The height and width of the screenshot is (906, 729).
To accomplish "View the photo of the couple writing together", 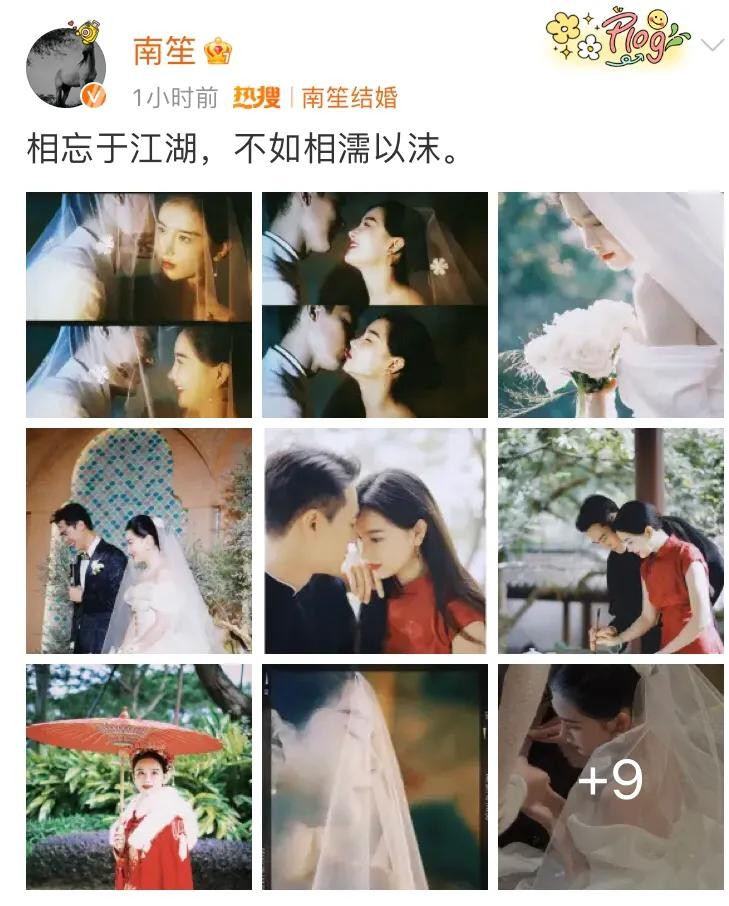I will [610, 541].
